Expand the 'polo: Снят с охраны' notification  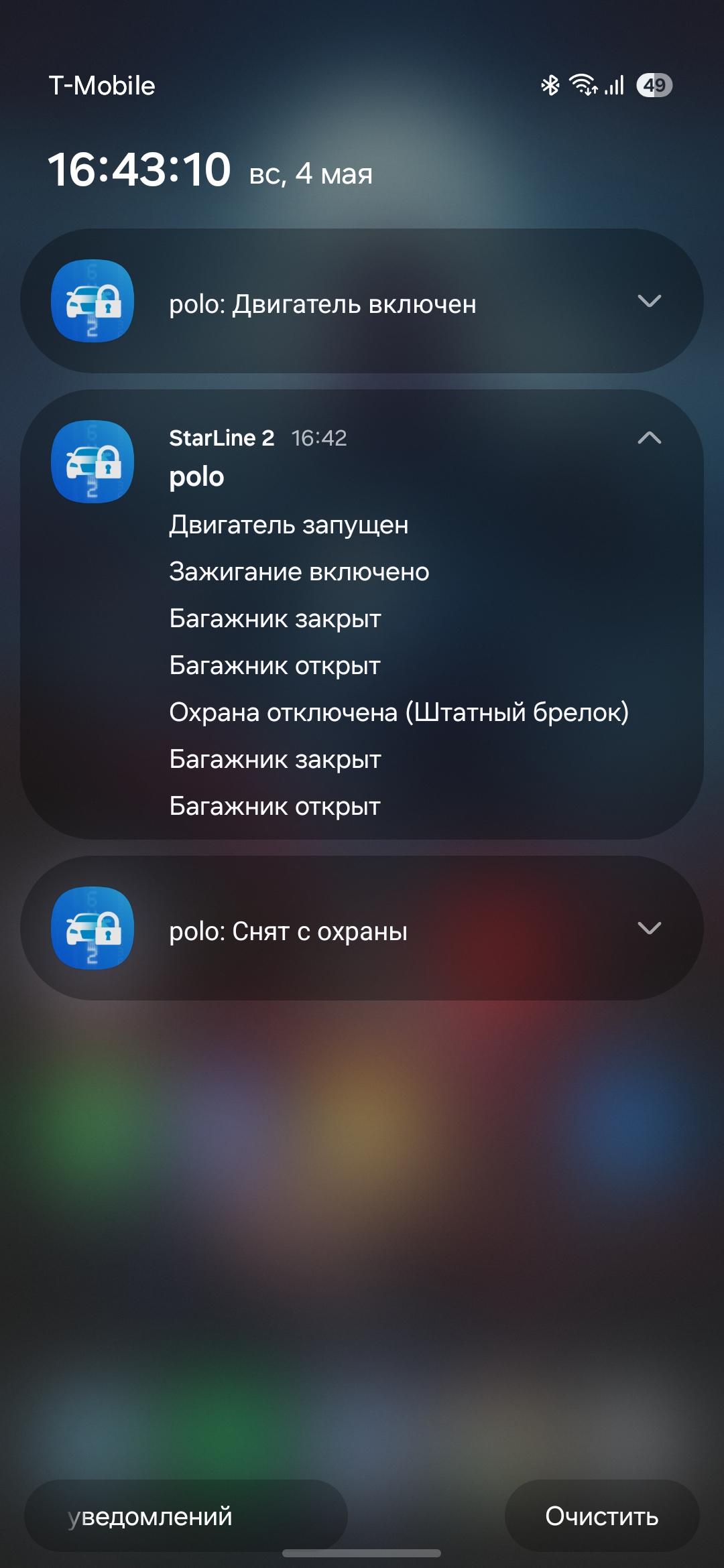[x=649, y=928]
